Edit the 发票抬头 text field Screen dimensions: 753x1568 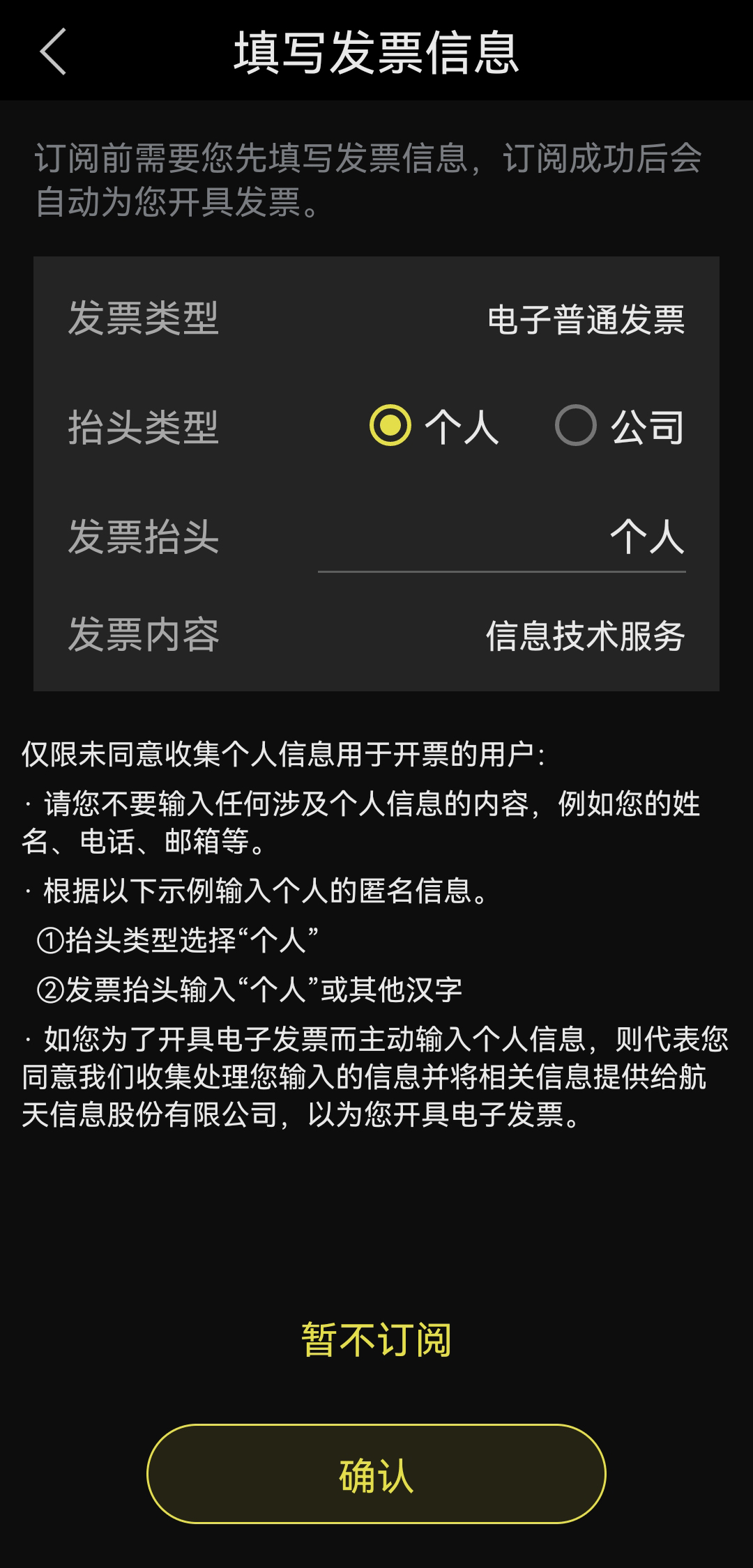coord(502,538)
